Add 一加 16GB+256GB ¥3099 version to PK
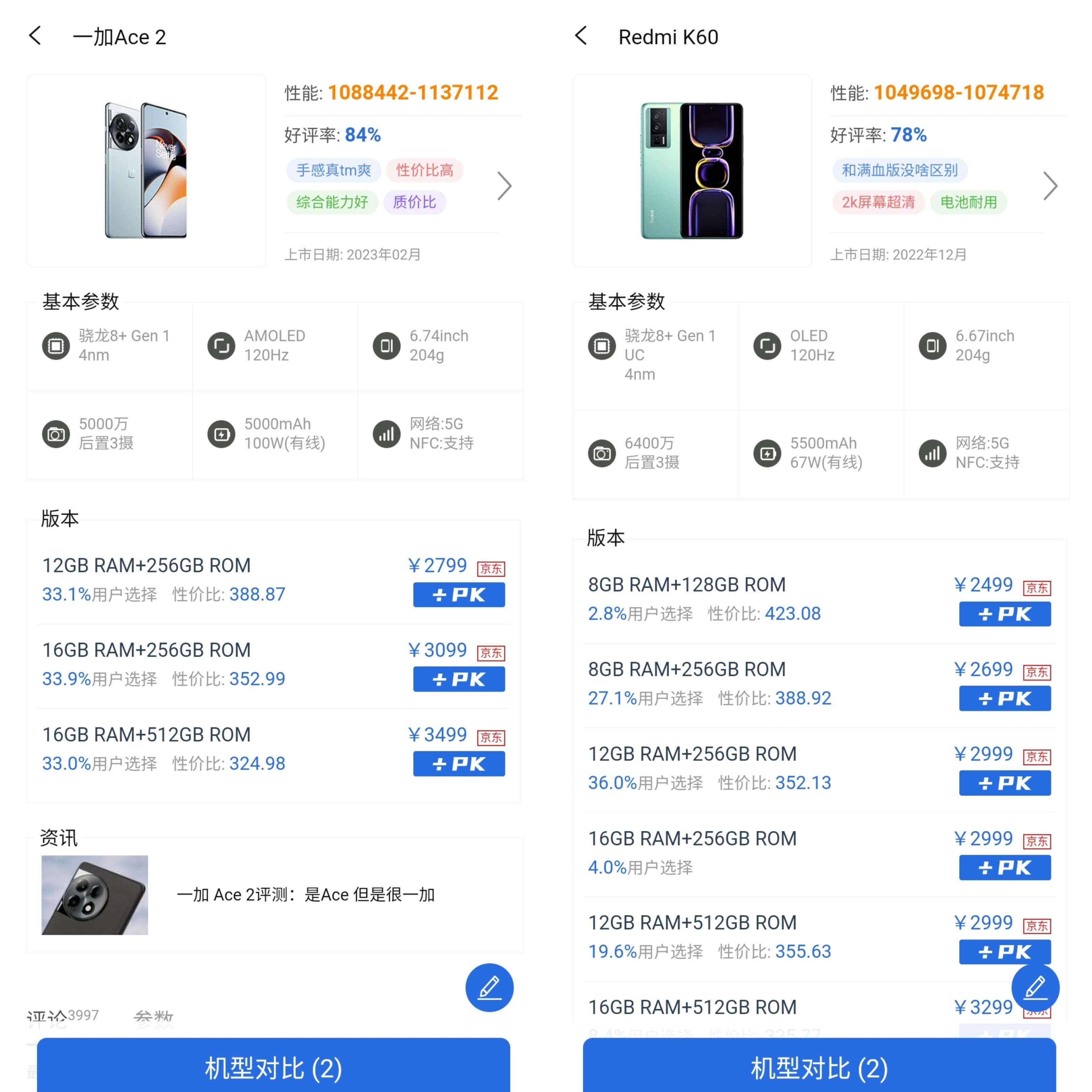This screenshot has width=1092, height=1092. pyautogui.click(x=459, y=679)
